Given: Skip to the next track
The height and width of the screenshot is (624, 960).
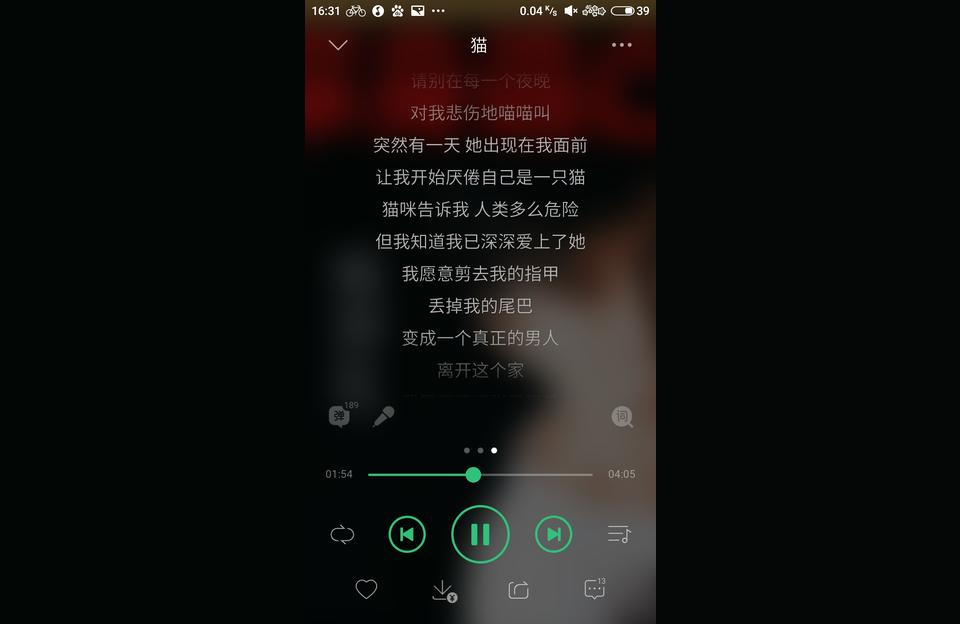Looking at the screenshot, I should pyautogui.click(x=554, y=534).
